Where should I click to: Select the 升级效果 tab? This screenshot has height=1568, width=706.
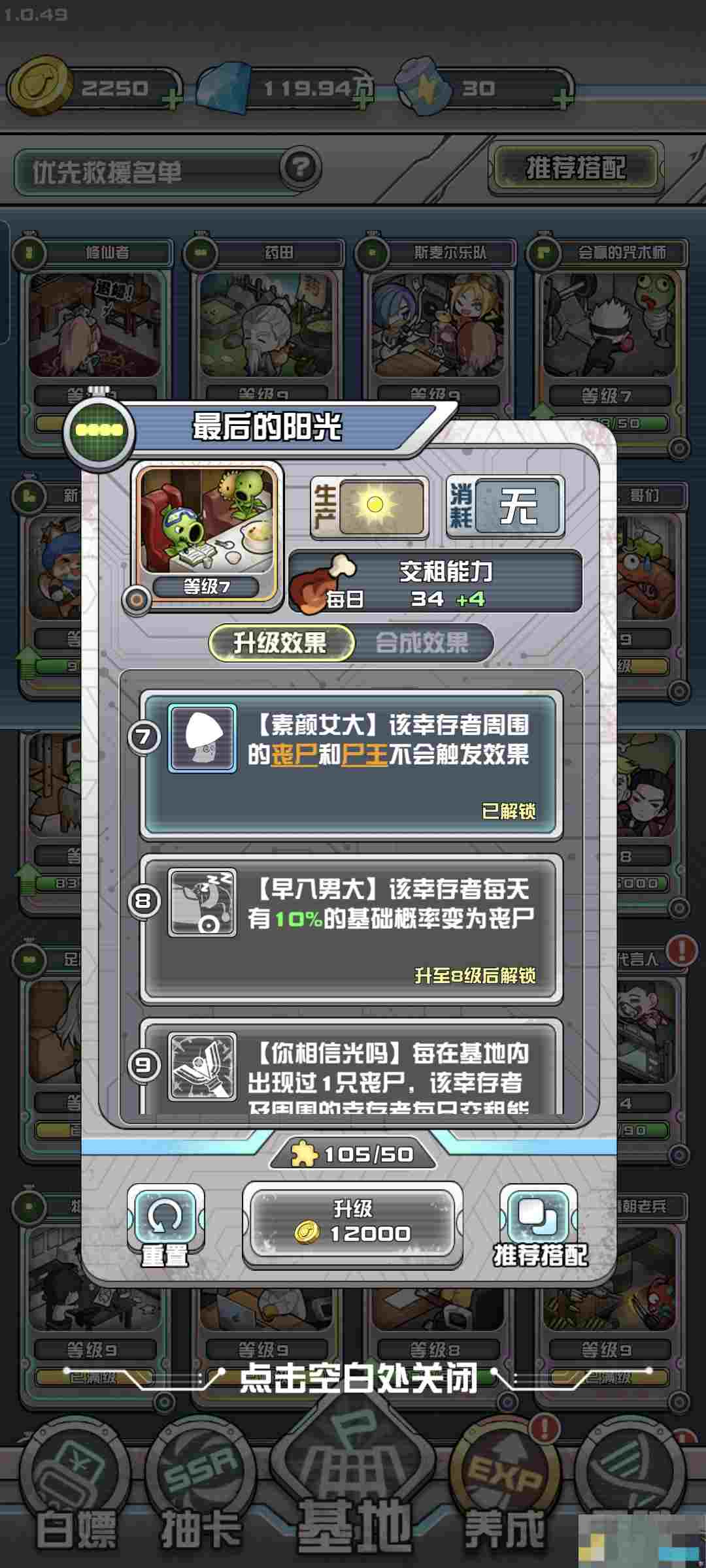[280, 643]
